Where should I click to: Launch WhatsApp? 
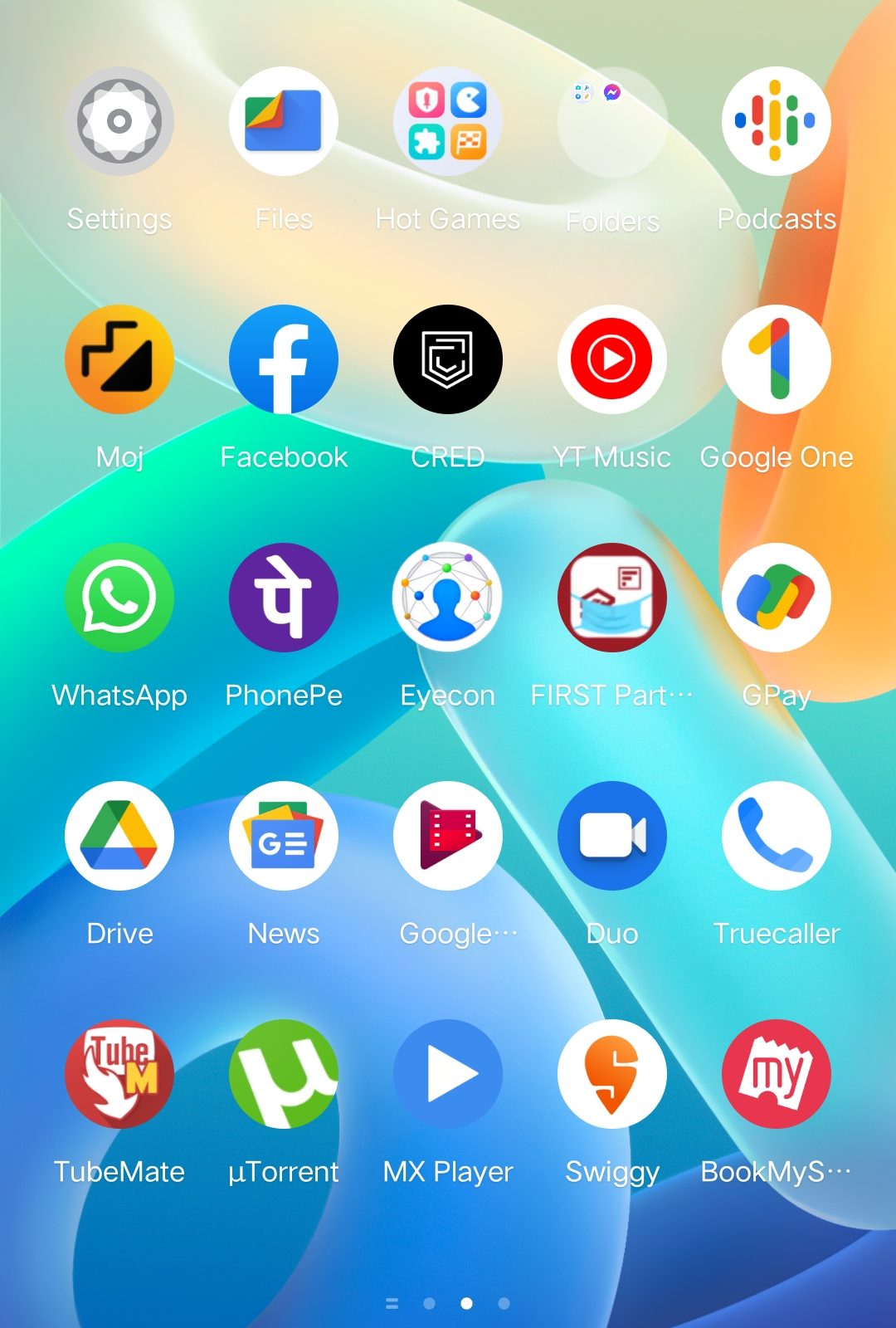(119, 598)
